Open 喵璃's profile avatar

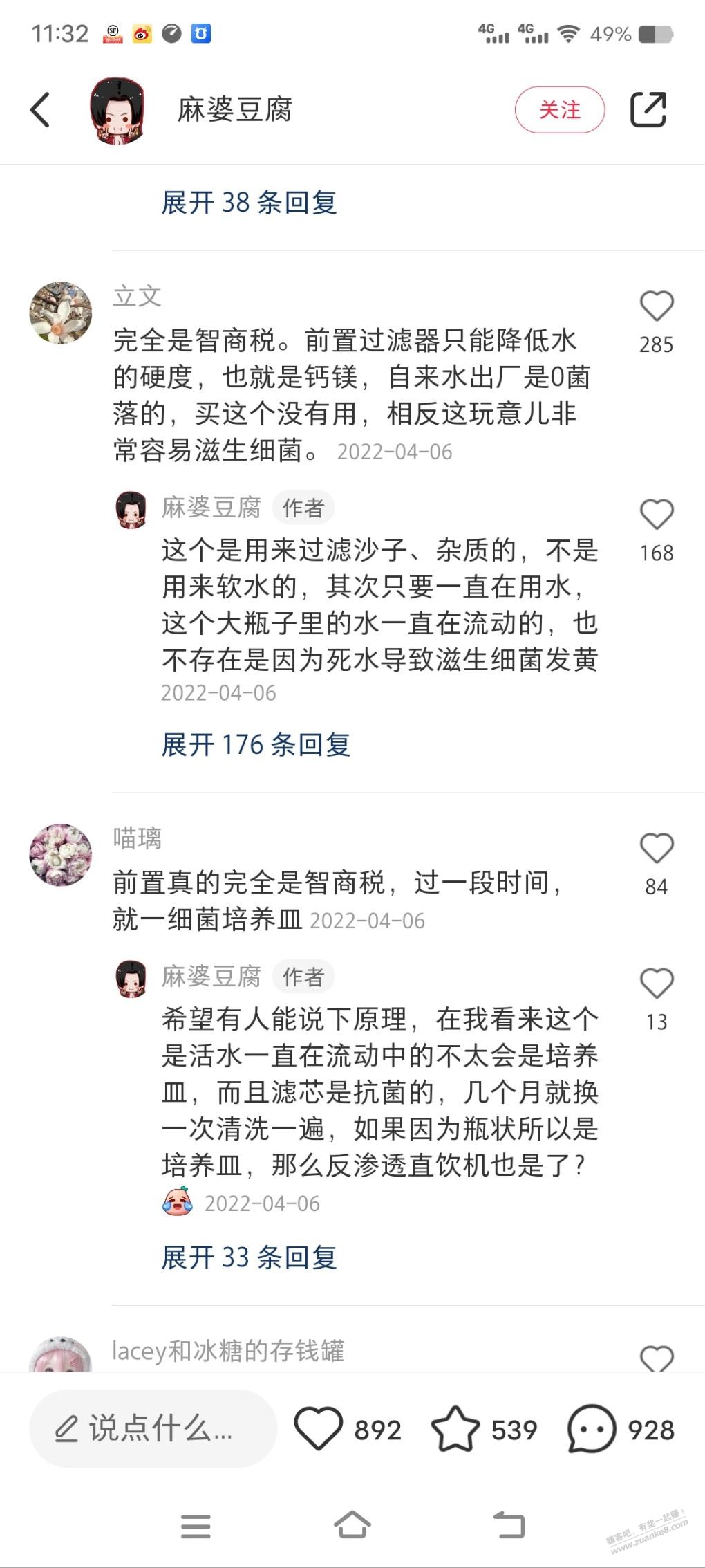[x=61, y=854]
